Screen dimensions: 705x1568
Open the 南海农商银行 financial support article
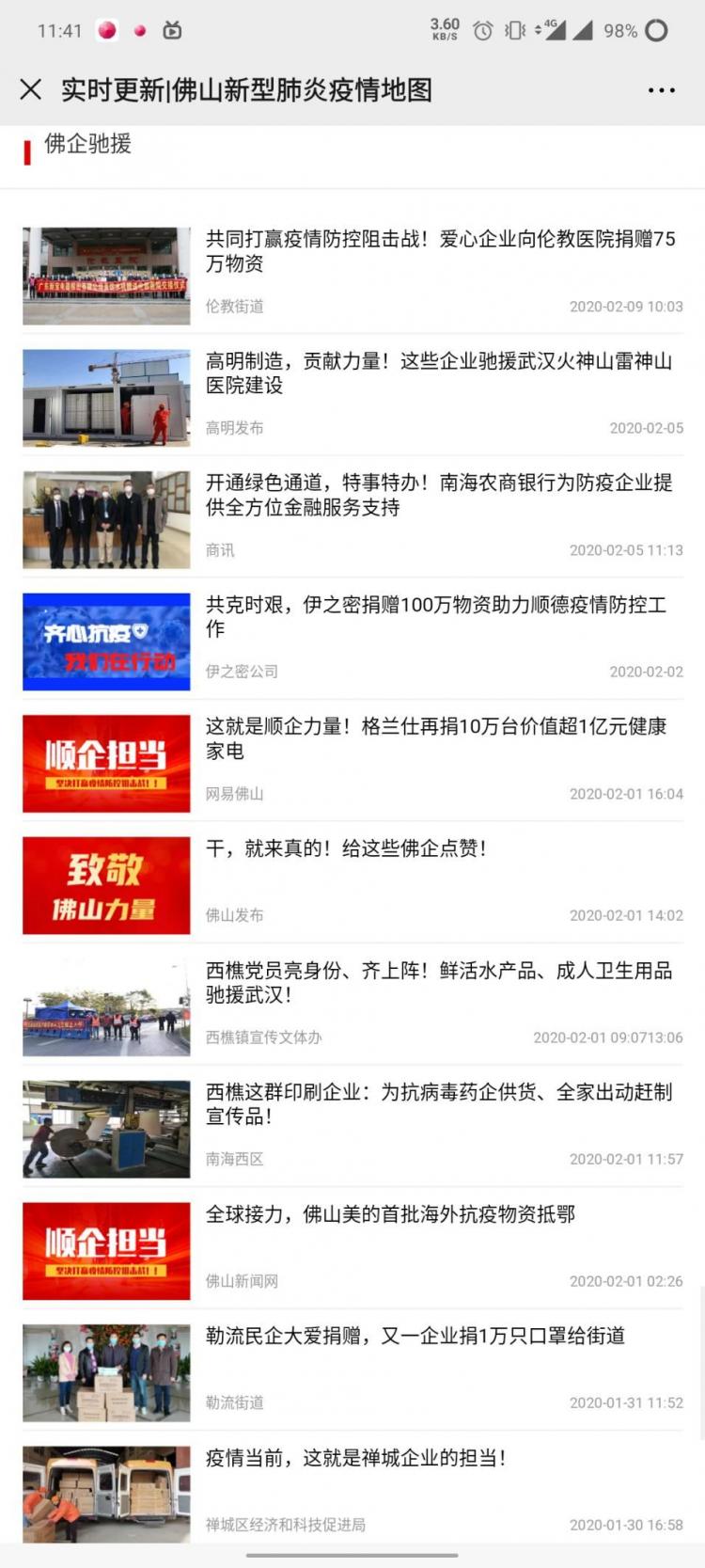pyautogui.click(x=352, y=517)
